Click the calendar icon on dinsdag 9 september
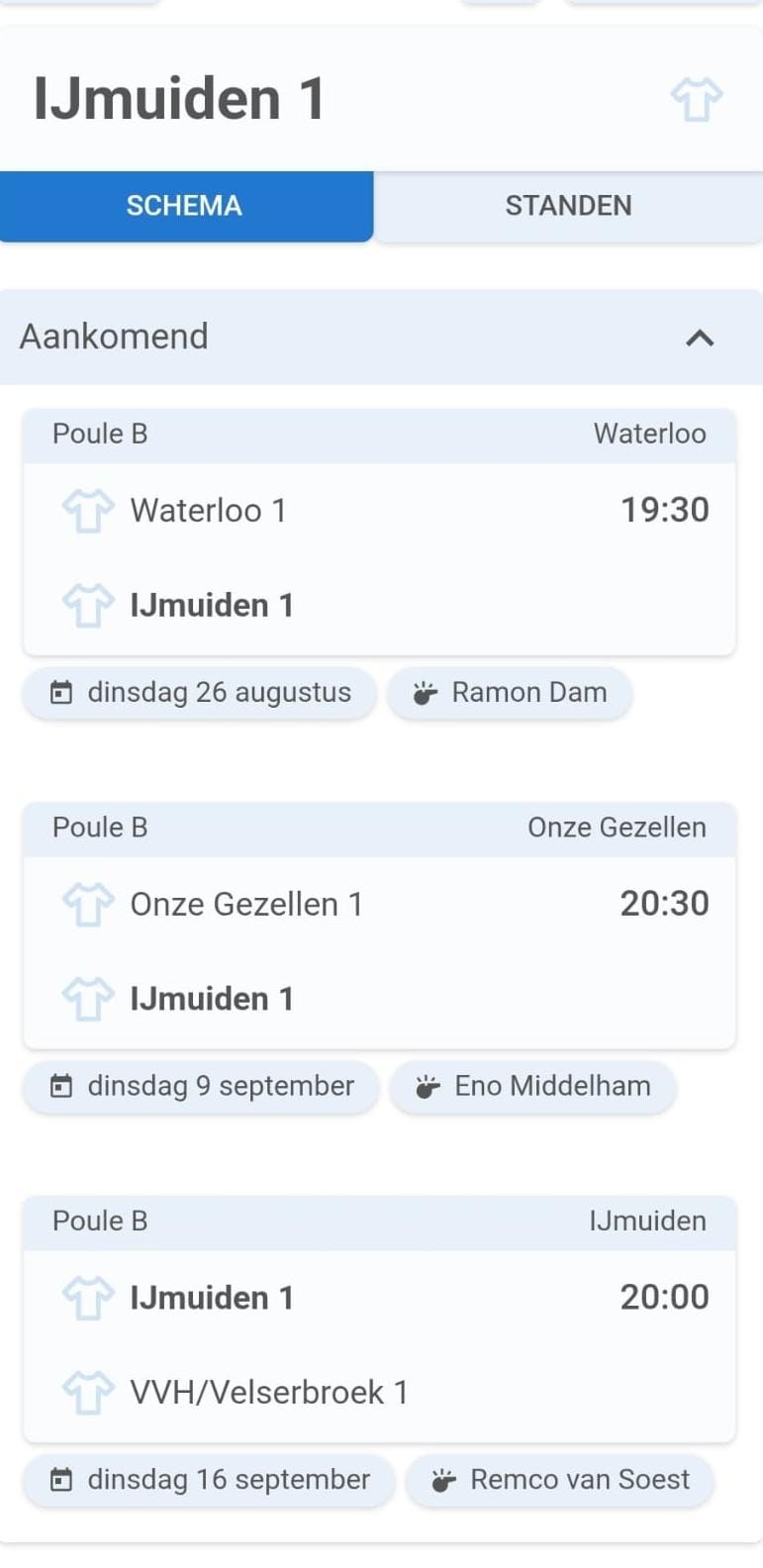The height and width of the screenshot is (1568, 763). click(x=61, y=1086)
